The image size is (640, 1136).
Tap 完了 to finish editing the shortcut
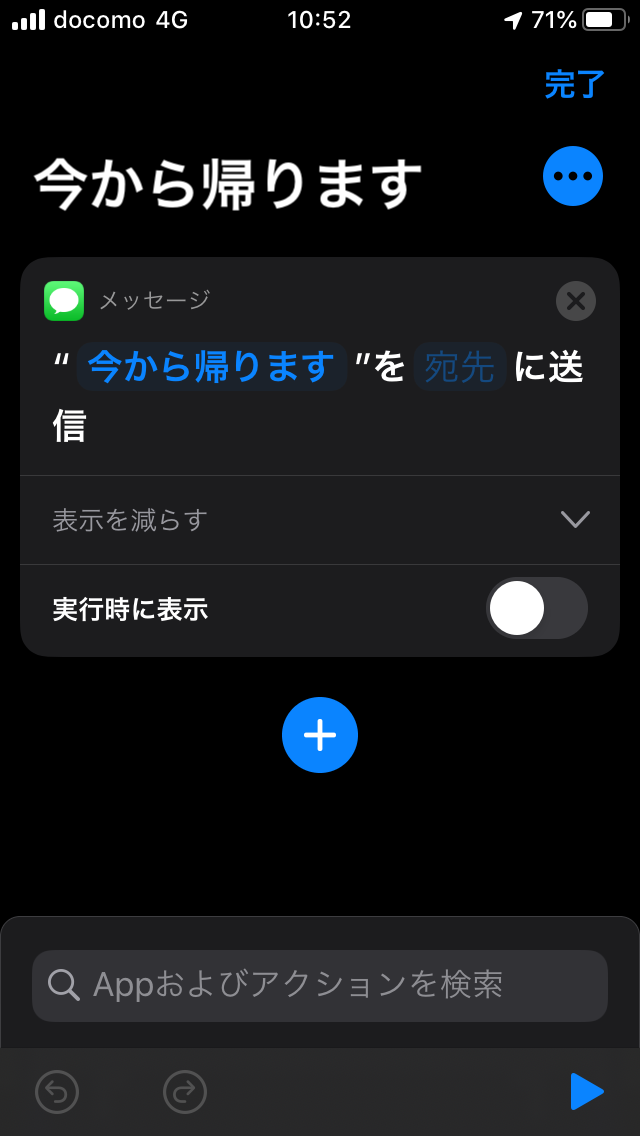pos(574,85)
